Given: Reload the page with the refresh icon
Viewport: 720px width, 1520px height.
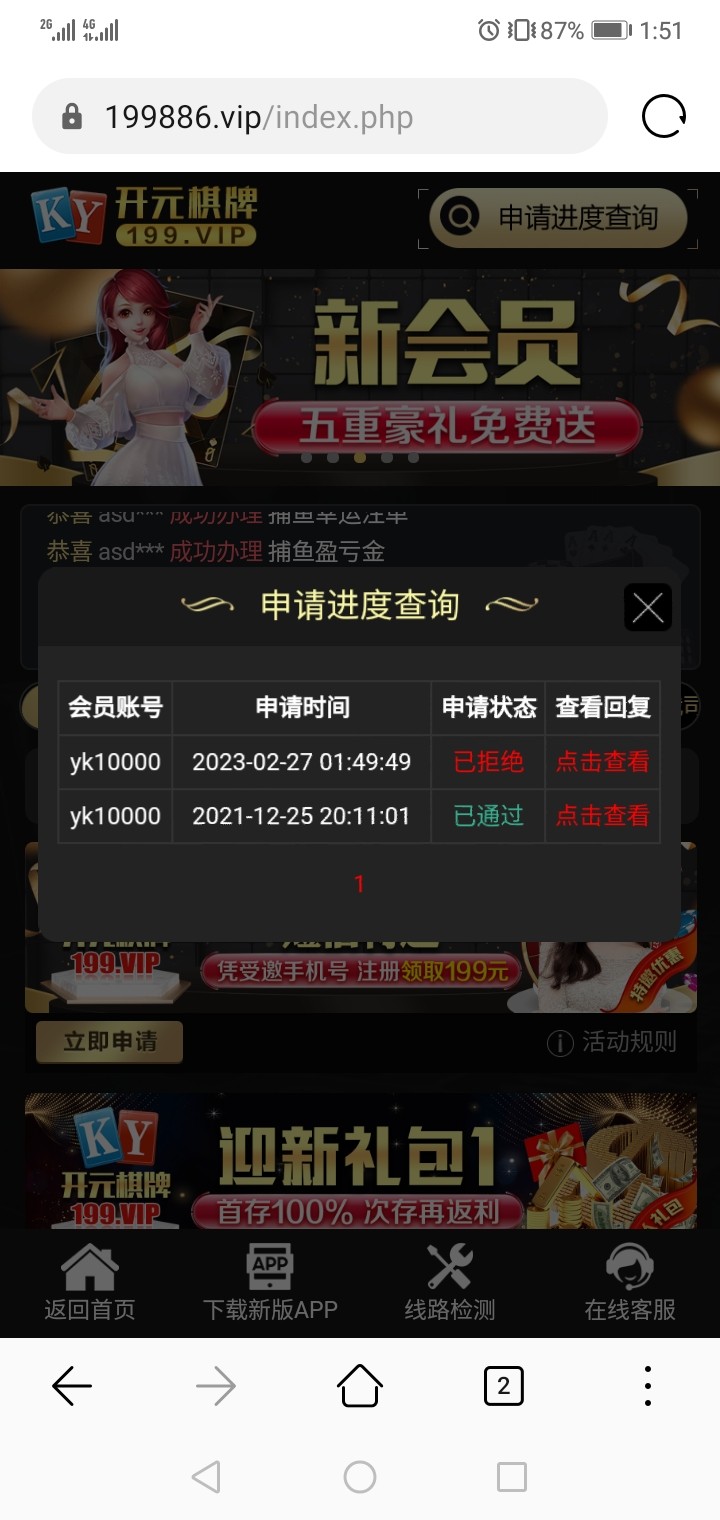Looking at the screenshot, I should tap(664, 117).
